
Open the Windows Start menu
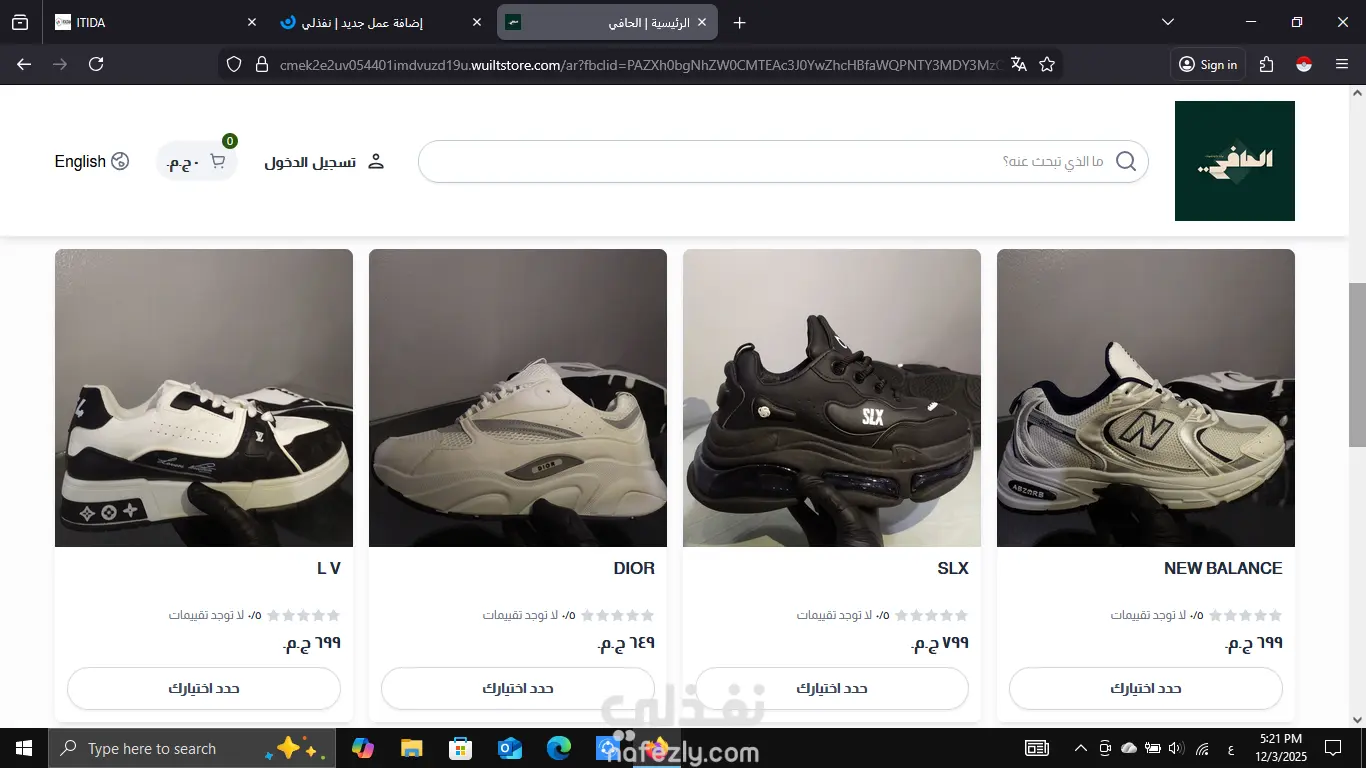(24, 748)
